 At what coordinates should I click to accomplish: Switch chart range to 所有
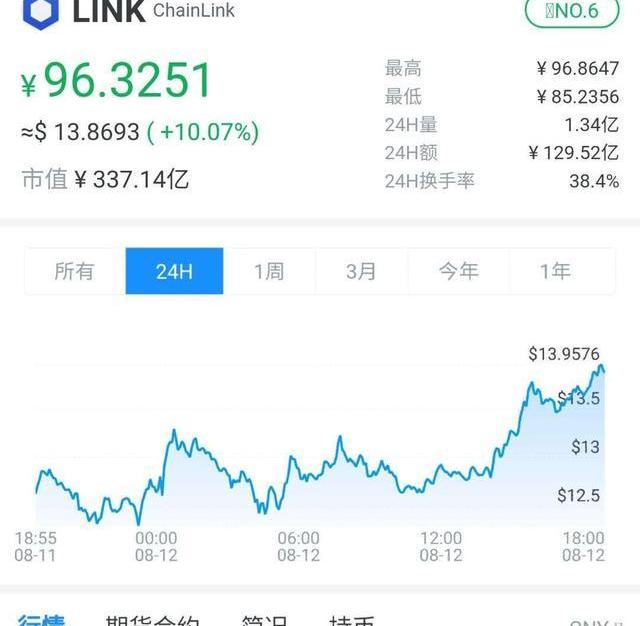pyautogui.click(x=75, y=271)
